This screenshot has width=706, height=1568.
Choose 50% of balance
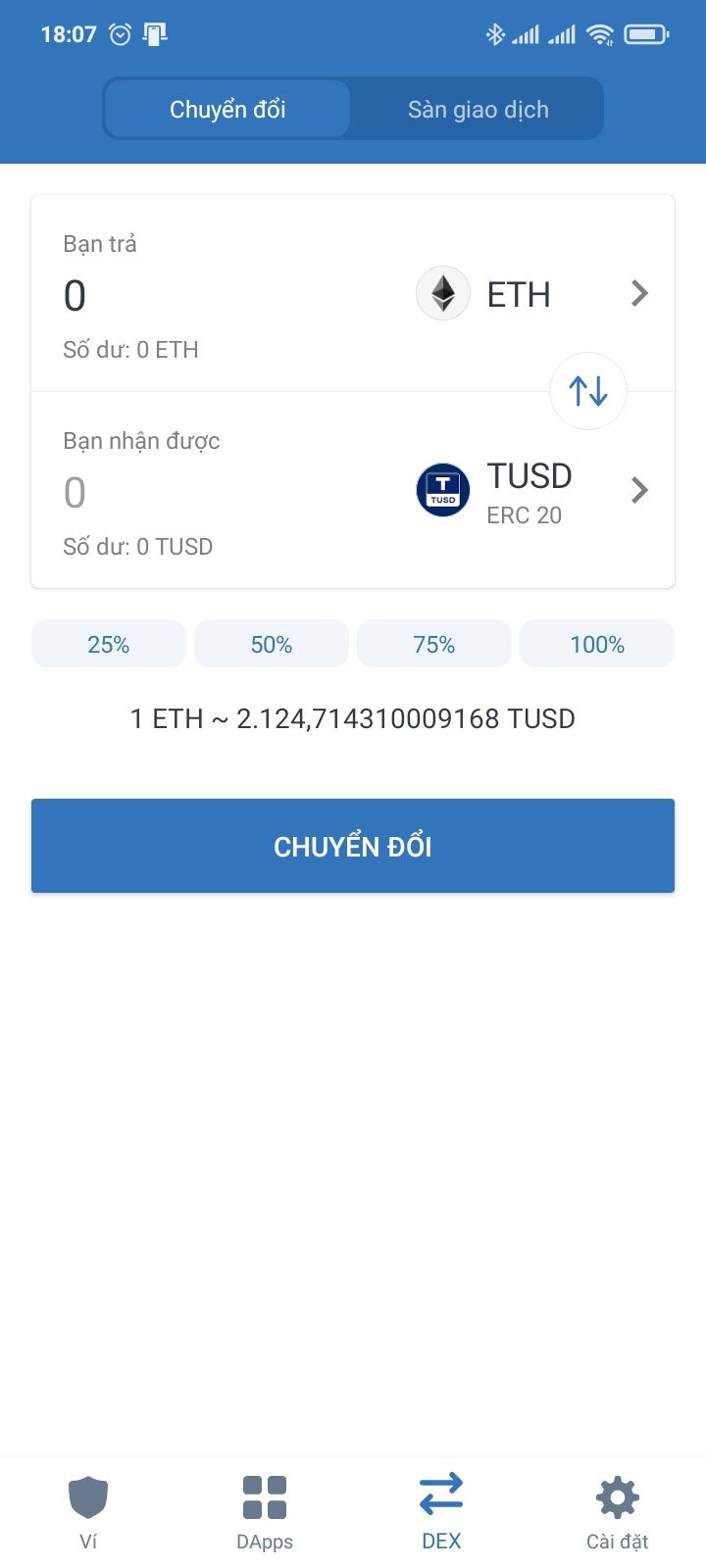coord(272,644)
